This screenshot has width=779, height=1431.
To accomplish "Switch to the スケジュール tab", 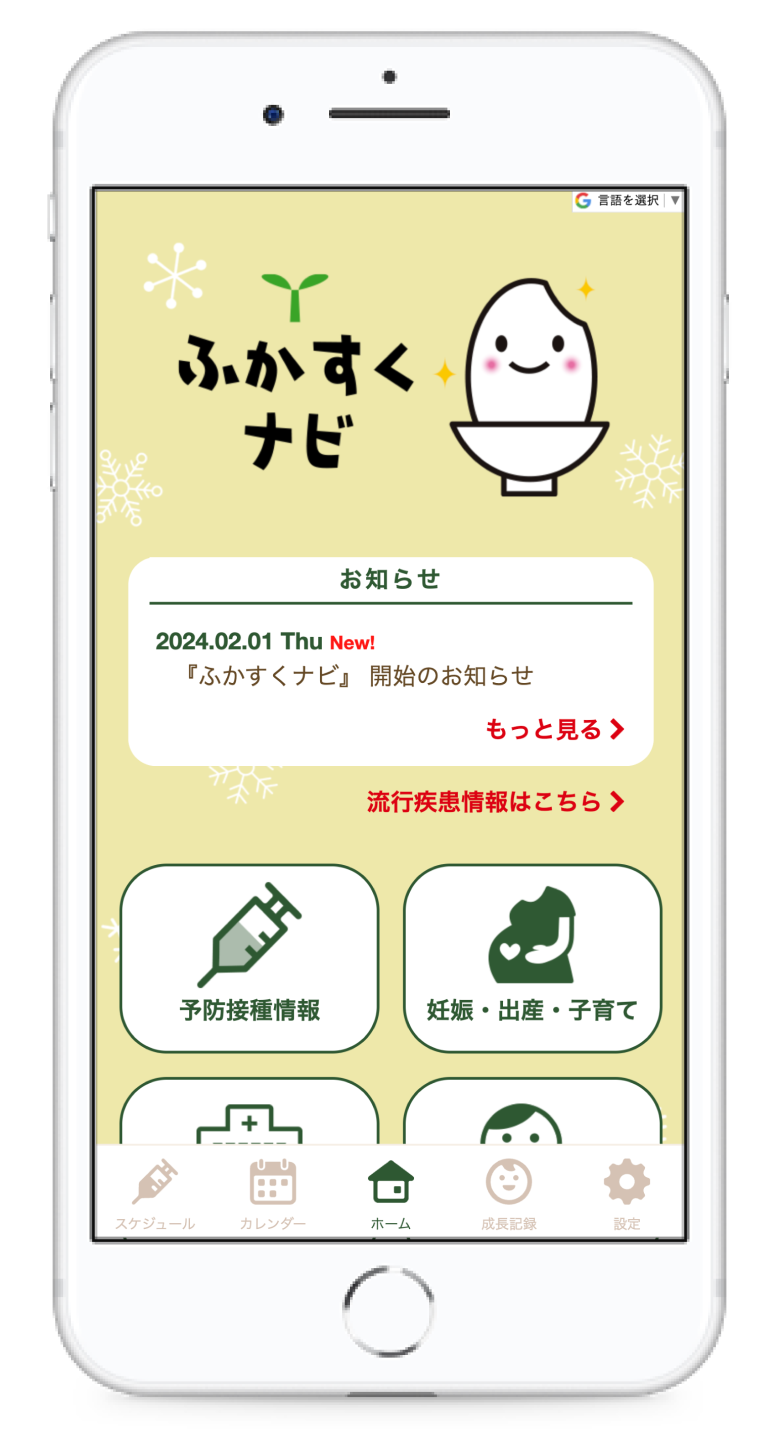I will (x=155, y=1194).
